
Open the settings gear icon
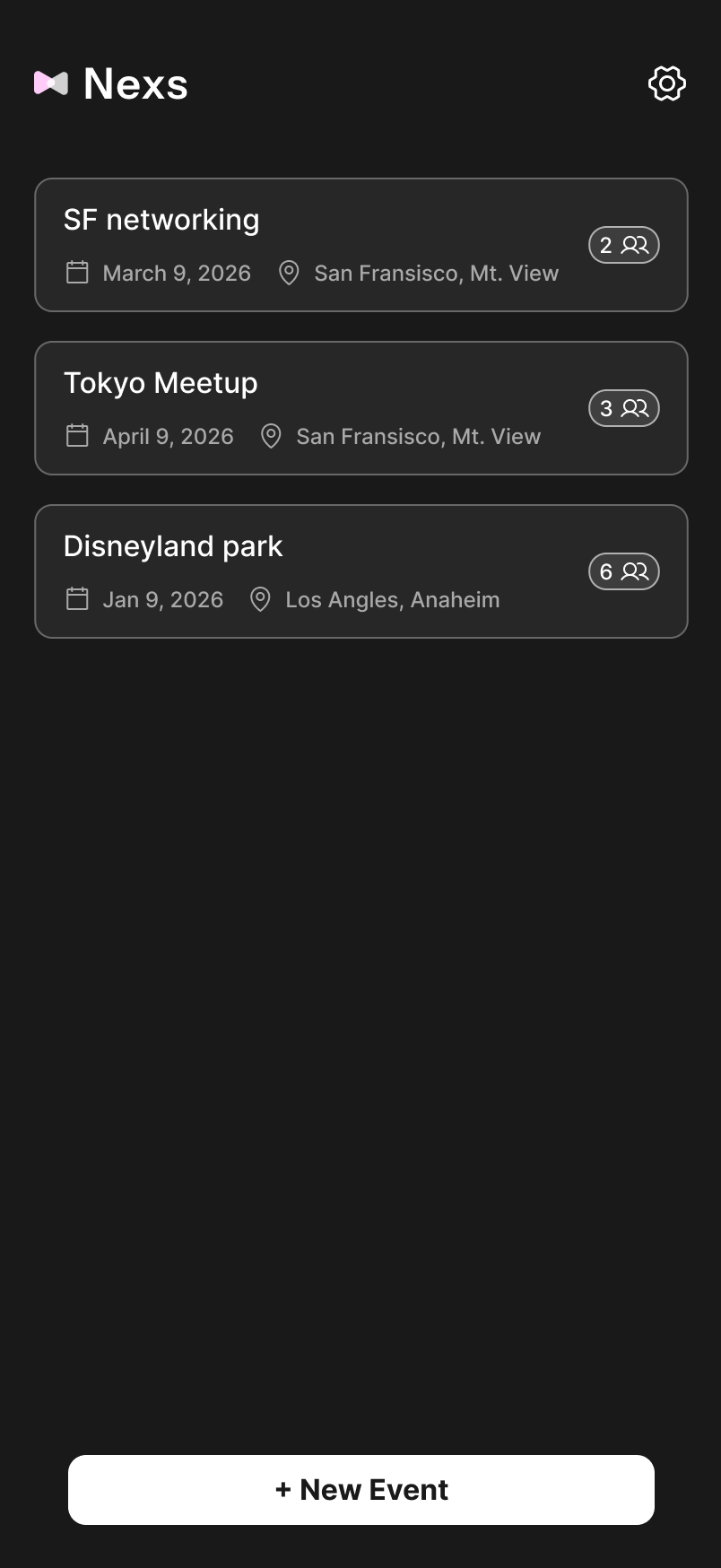(x=666, y=83)
